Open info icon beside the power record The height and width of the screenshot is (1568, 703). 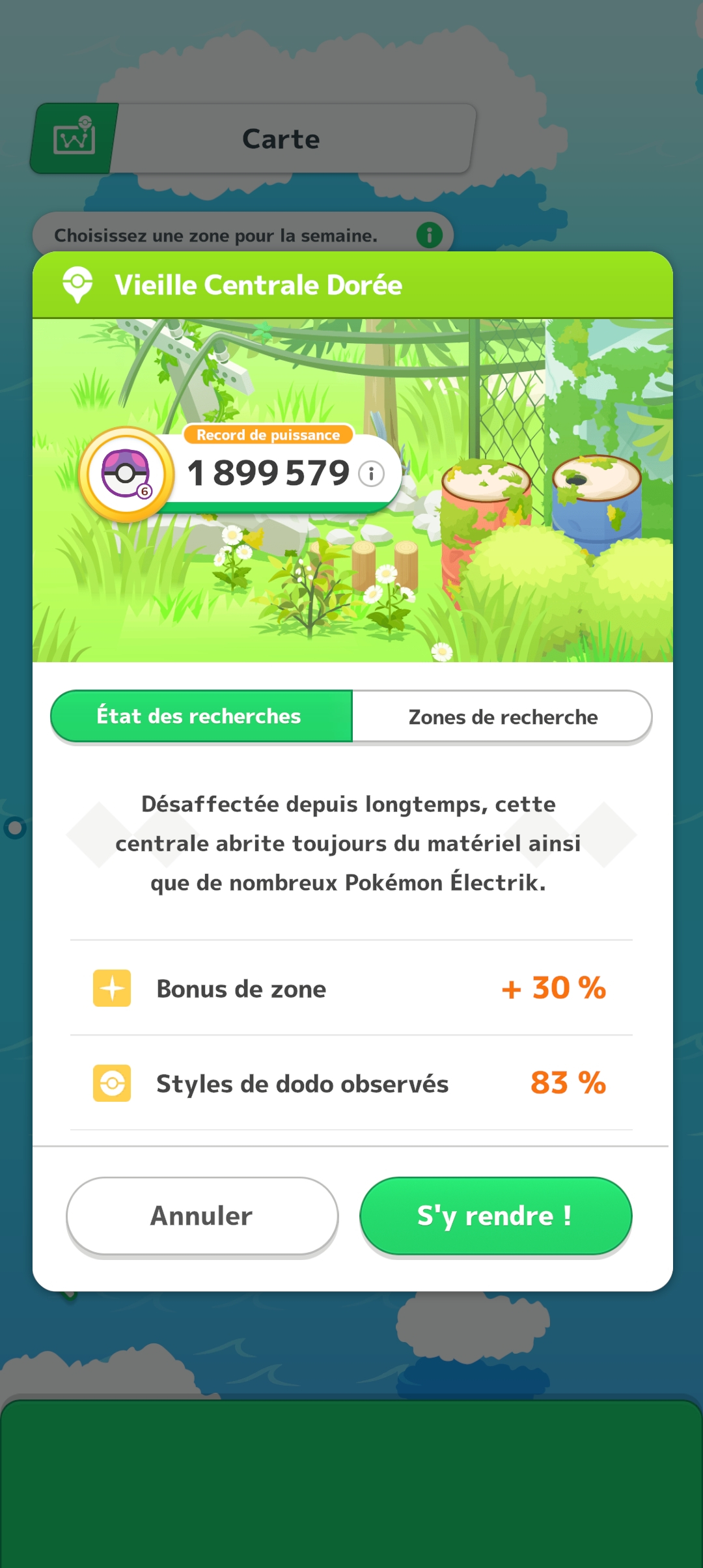372,473
